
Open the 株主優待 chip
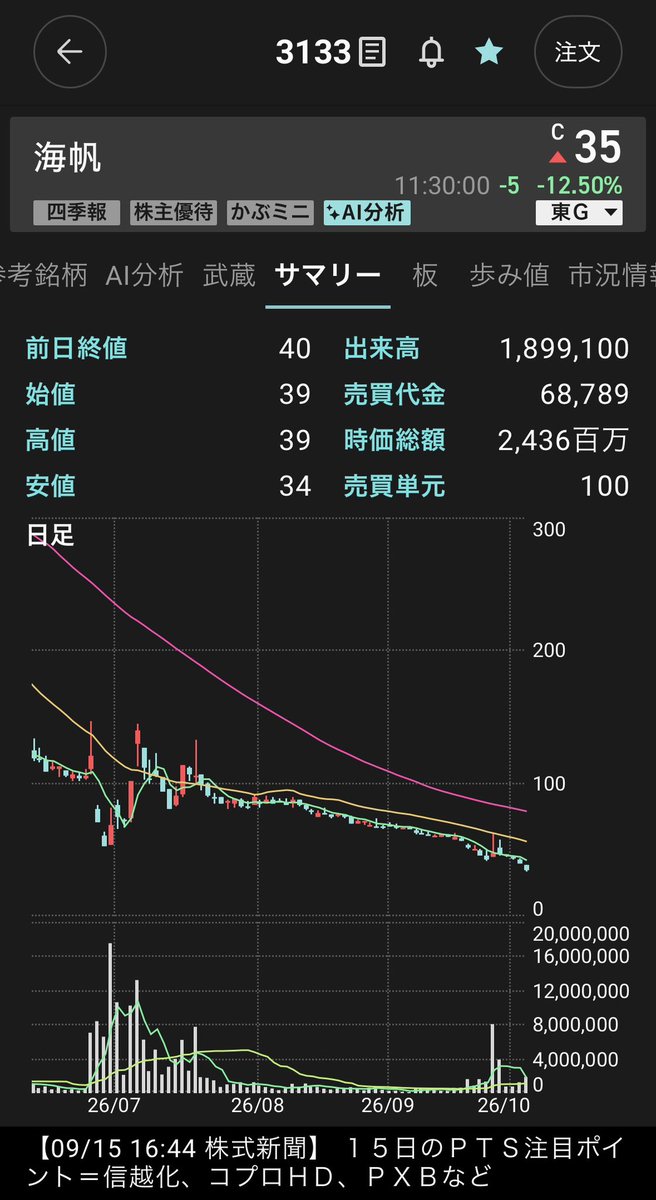coord(173,212)
